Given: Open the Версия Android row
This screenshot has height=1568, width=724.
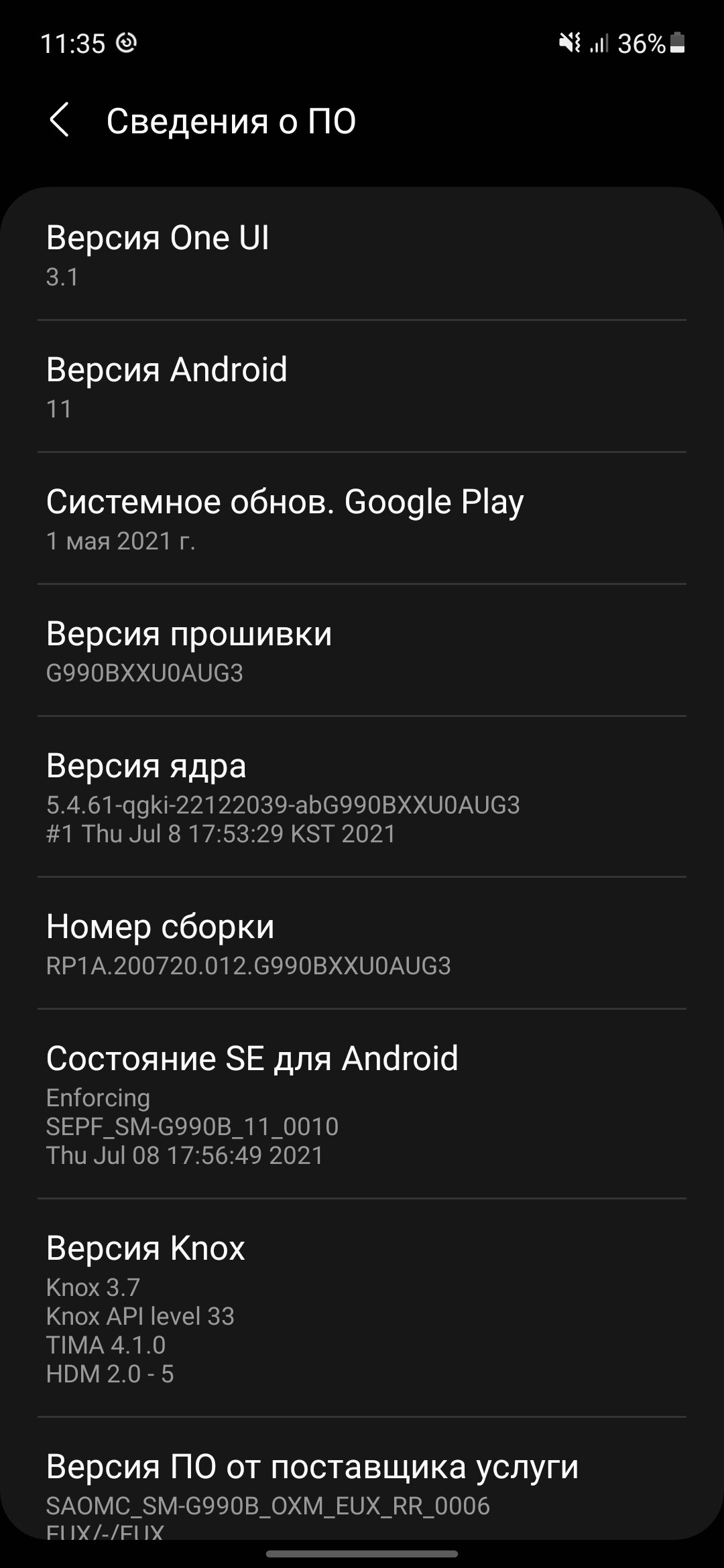Looking at the screenshot, I should pyautogui.click(x=362, y=386).
